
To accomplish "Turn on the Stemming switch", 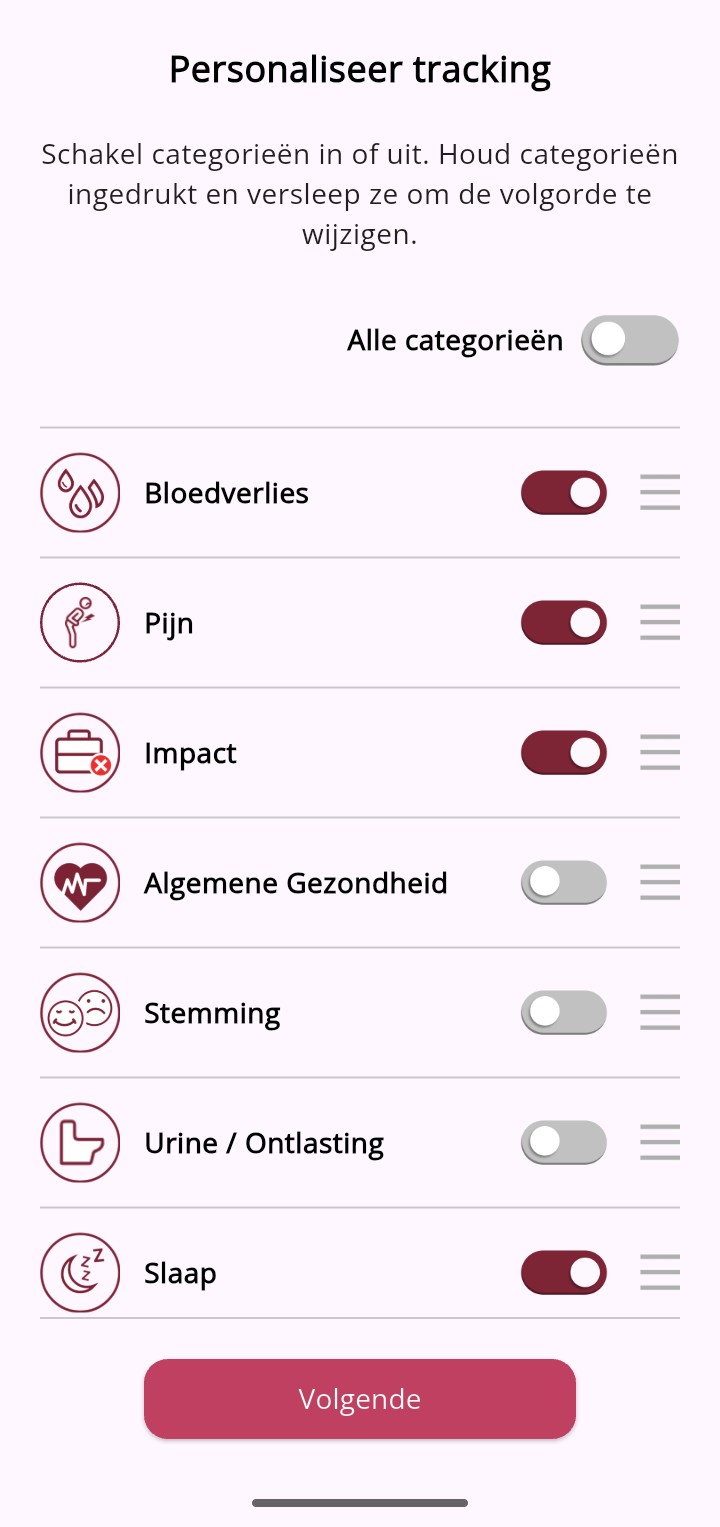I will tap(563, 1012).
